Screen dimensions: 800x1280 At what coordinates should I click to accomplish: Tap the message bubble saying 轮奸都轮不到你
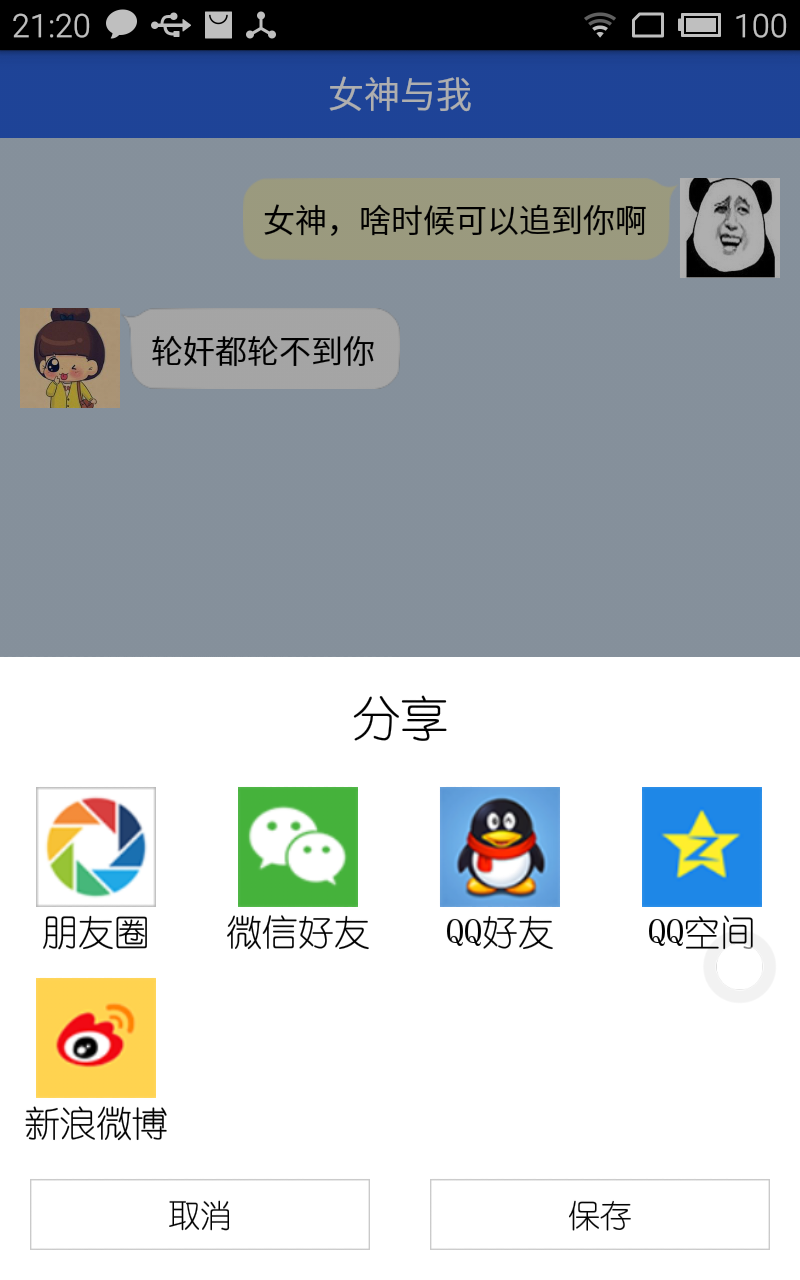coord(263,350)
